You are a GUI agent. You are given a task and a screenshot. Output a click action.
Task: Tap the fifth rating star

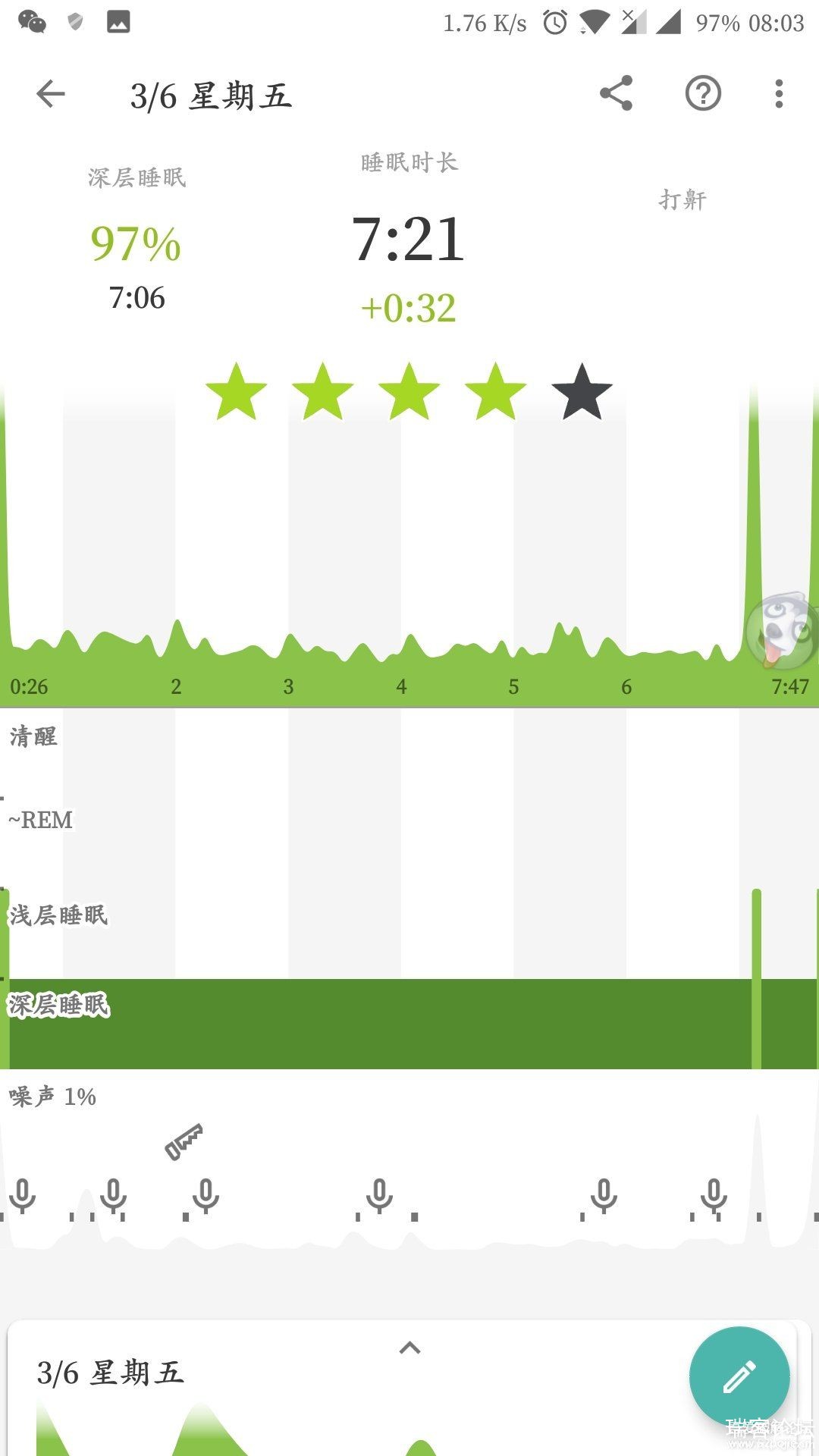point(582,392)
